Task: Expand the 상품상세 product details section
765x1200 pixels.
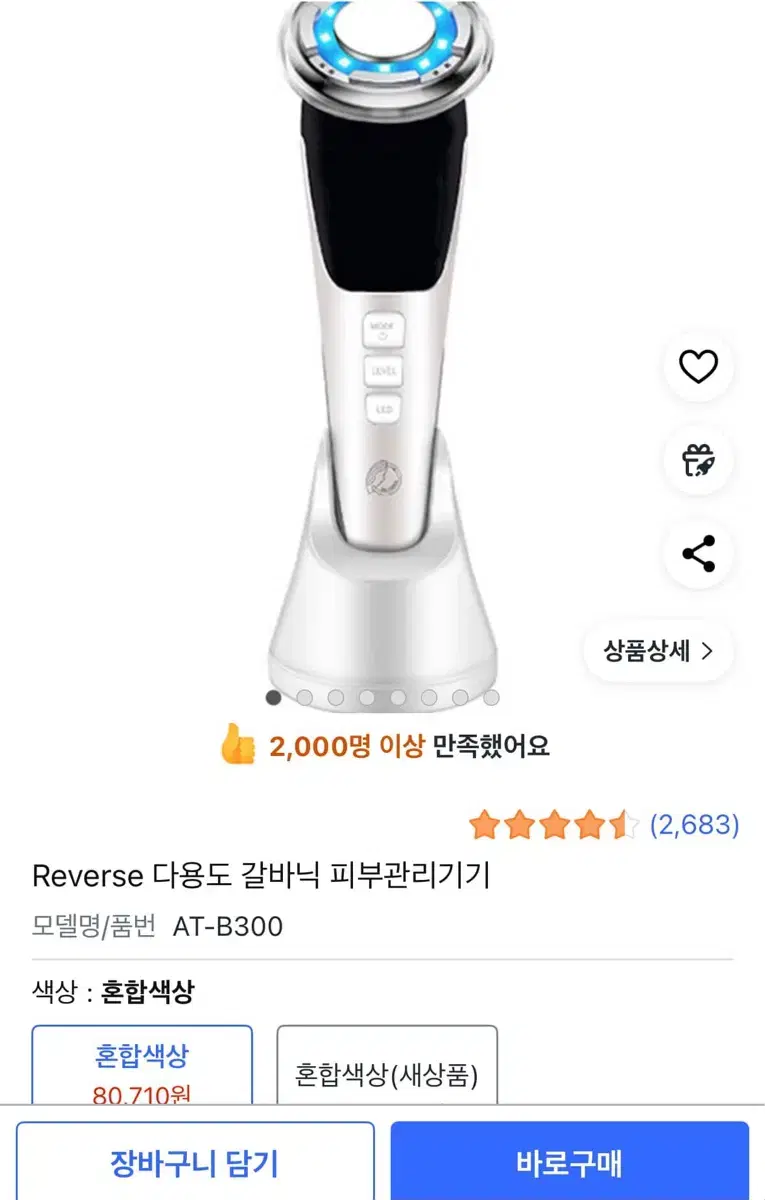Action: 657,650
